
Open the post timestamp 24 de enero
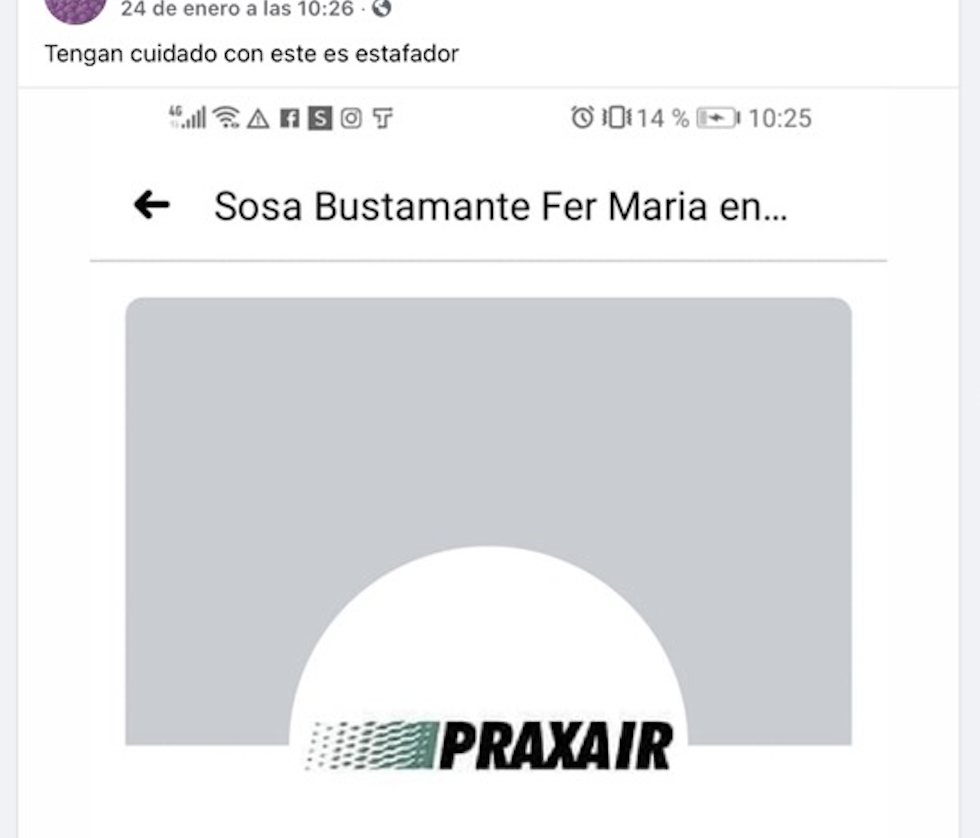(x=236, y=9)
